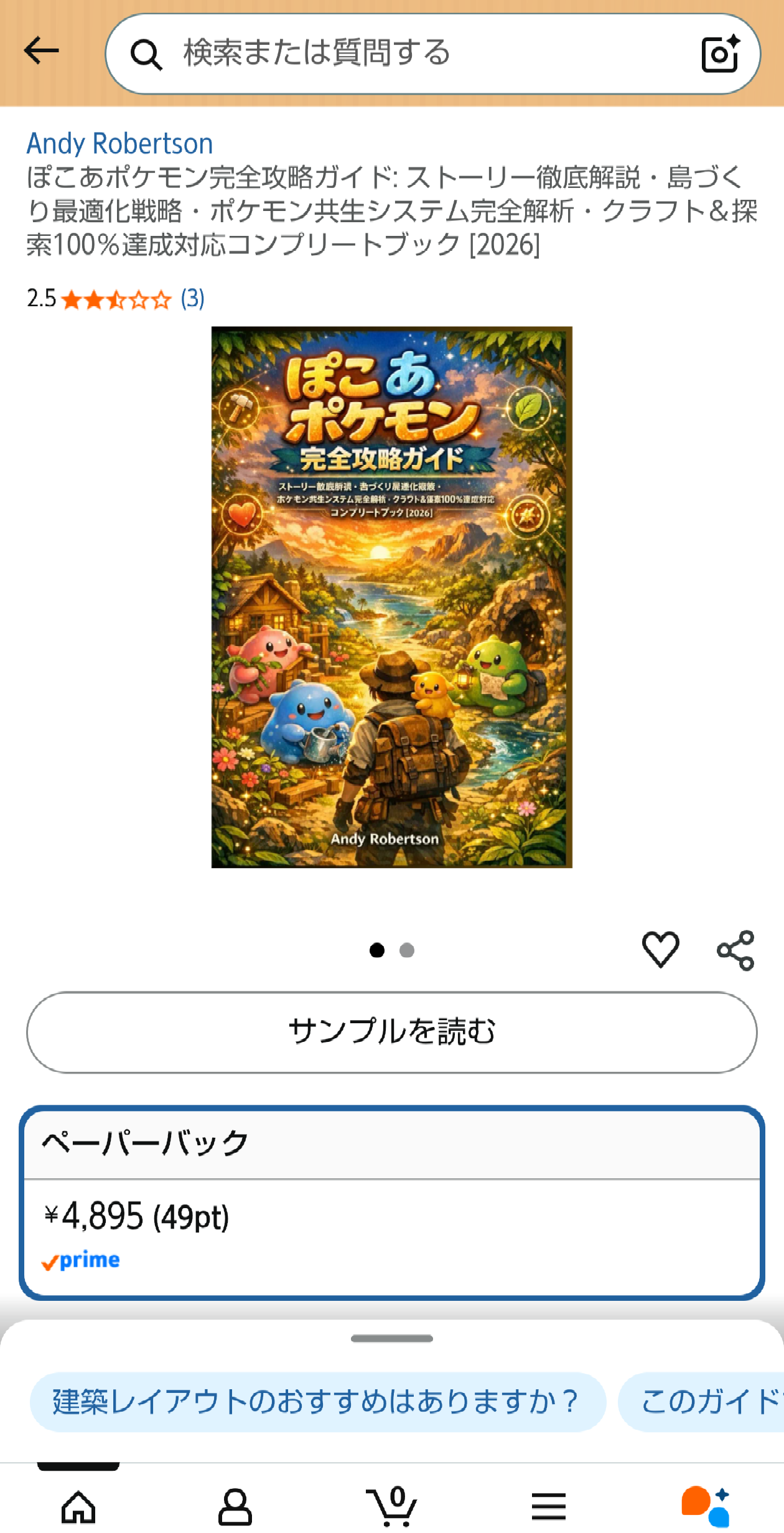Open the hamburger menu tab
Viewport: 784px width, 1533px height.
549,1507
